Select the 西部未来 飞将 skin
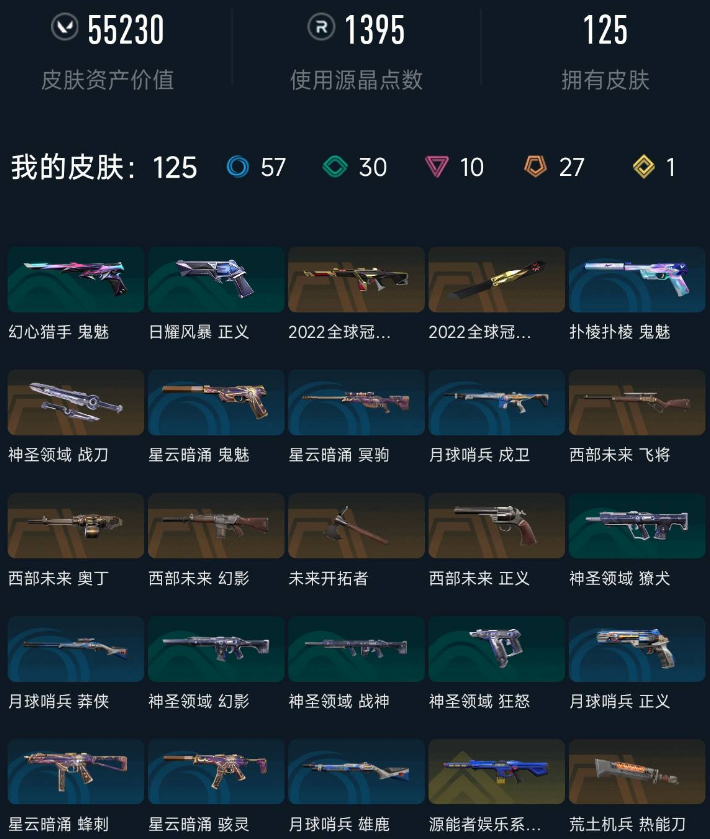710x839 pixels. 636,403
